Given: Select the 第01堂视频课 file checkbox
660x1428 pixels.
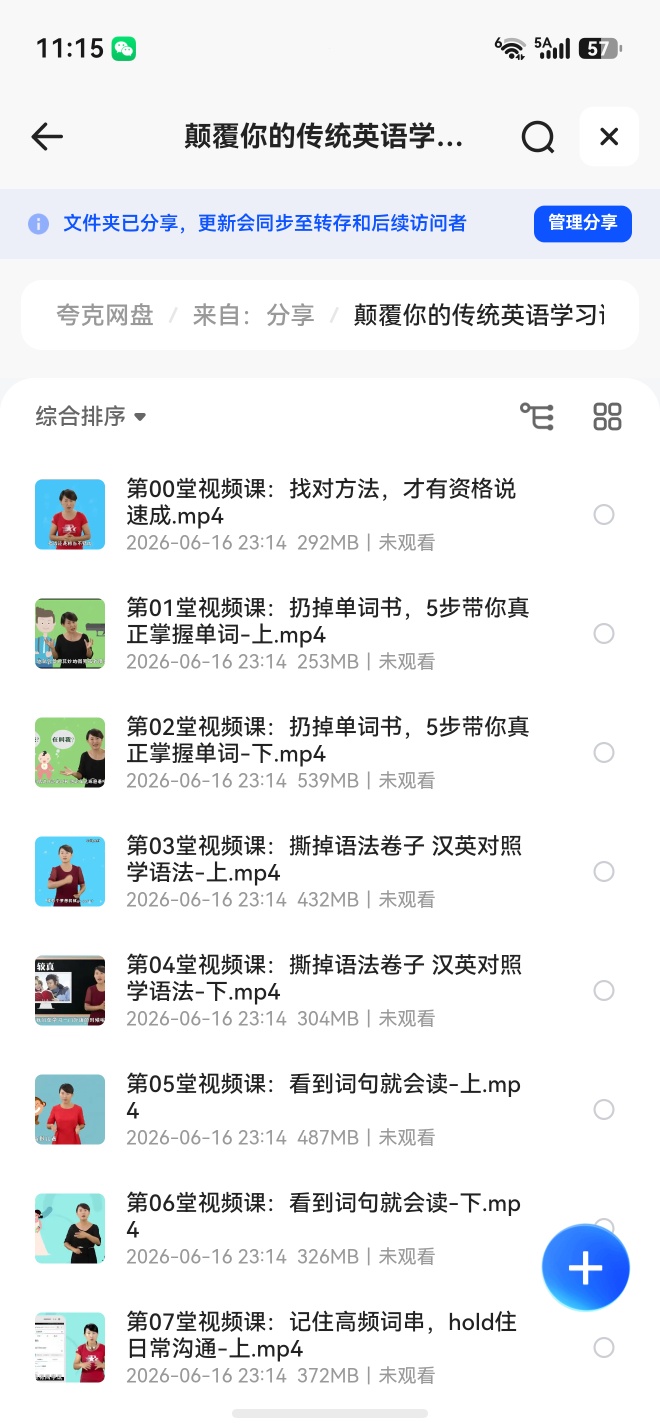Looking at the screenshot, I should pos(604,633).
